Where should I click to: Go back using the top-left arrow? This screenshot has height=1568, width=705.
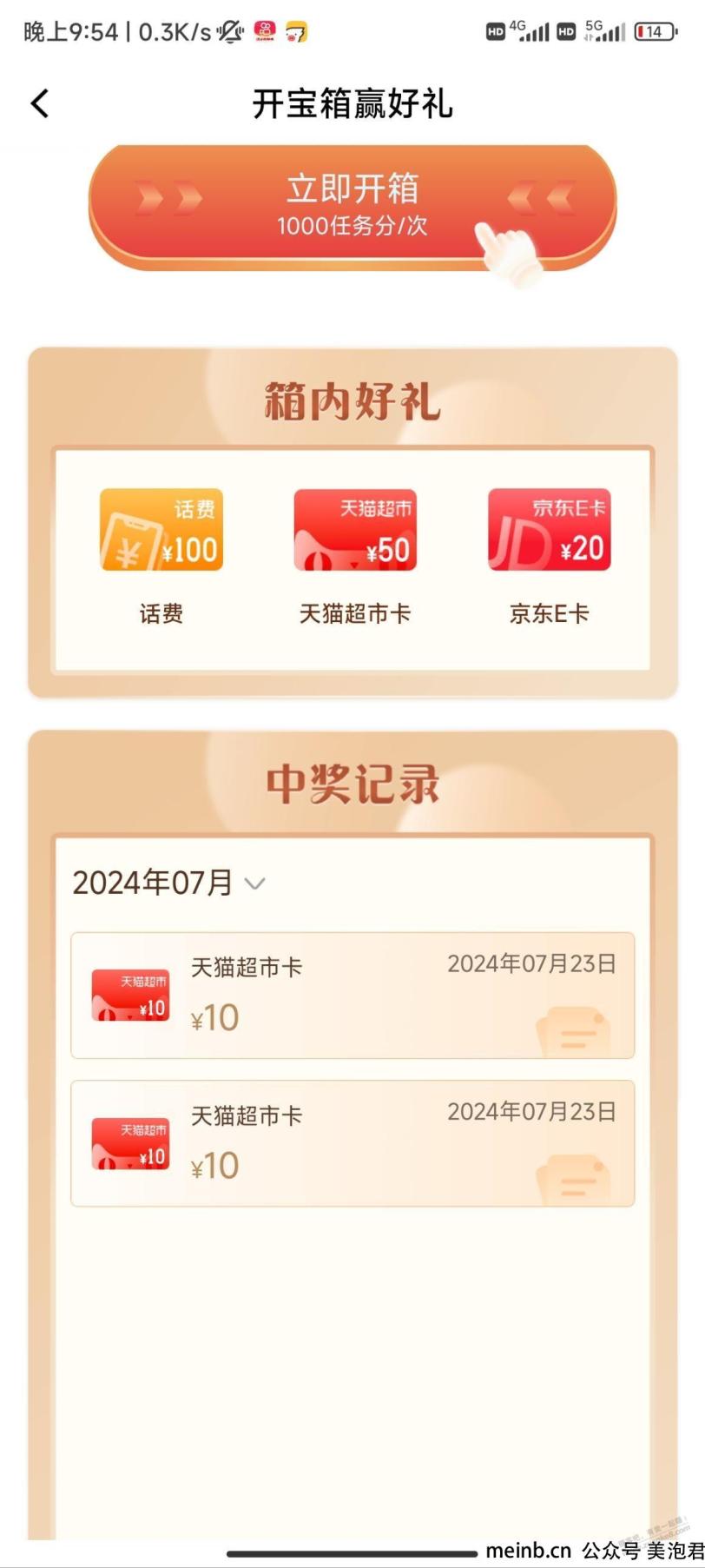point(40,103)
